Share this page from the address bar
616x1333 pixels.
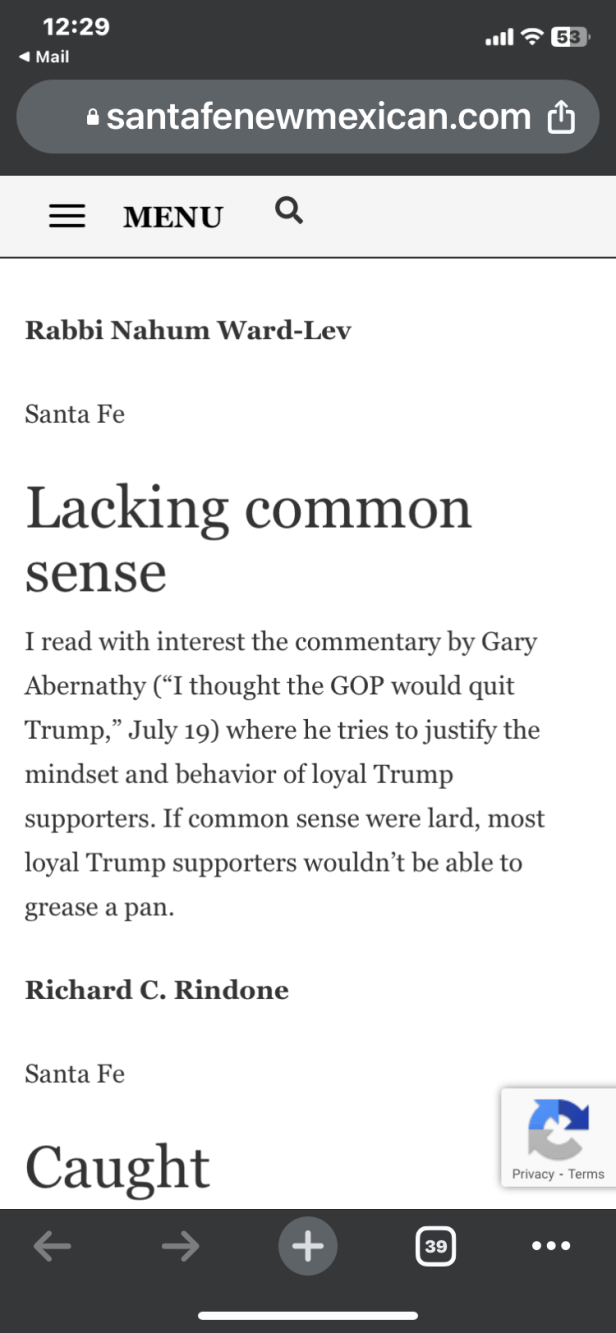[x=562, y=119]
